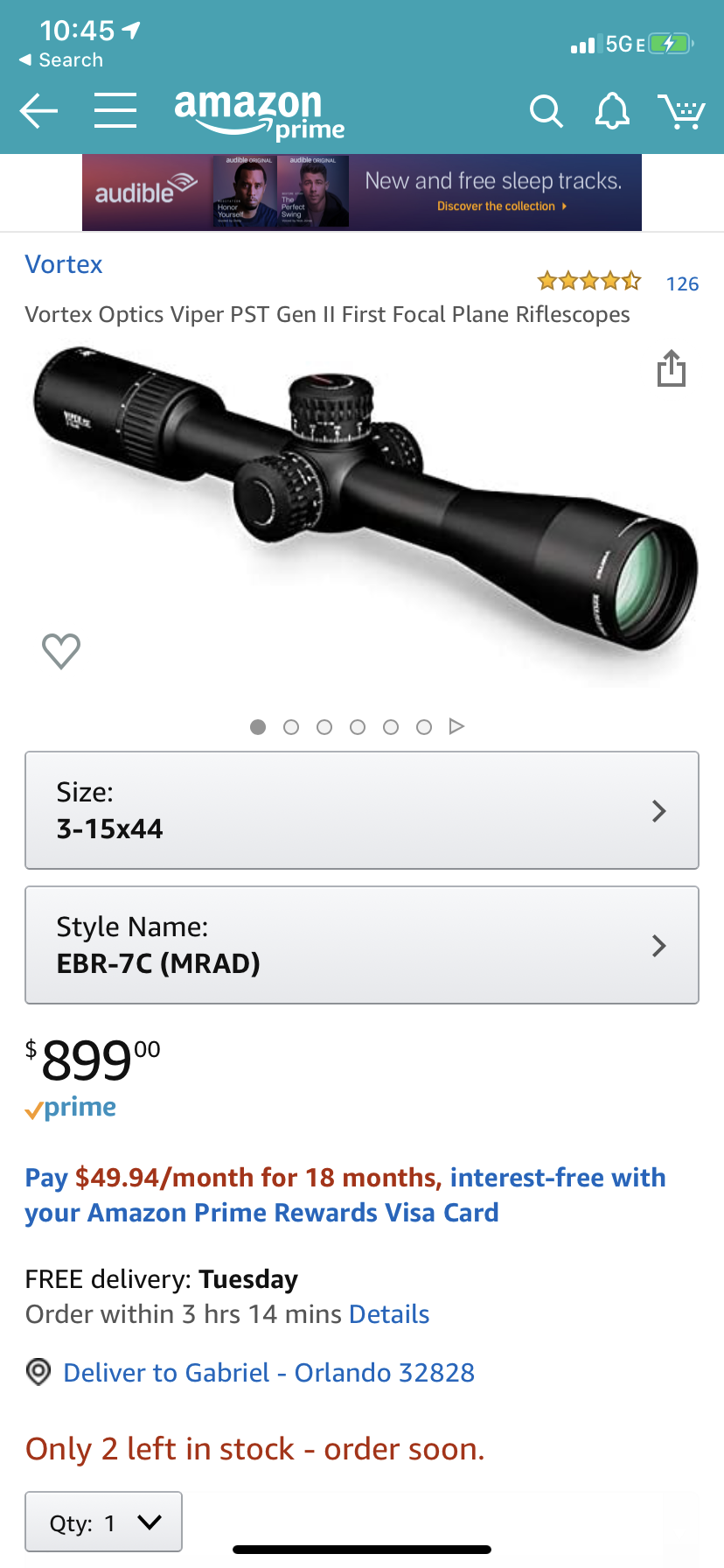Open the Prime Rewards Visa Card offer
The width and height of the screenshot is (724, 1568).
click(x=345, y=1195)
